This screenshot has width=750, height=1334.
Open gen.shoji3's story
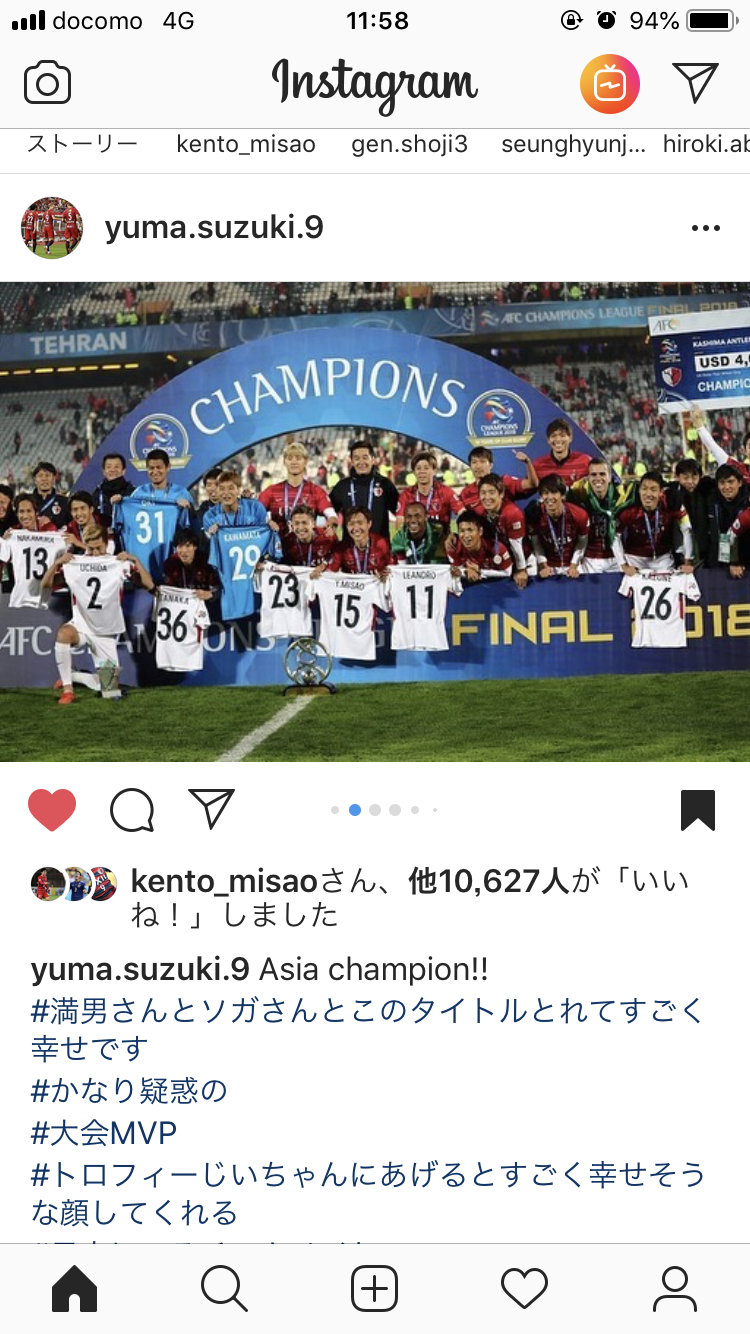(409, 144)
